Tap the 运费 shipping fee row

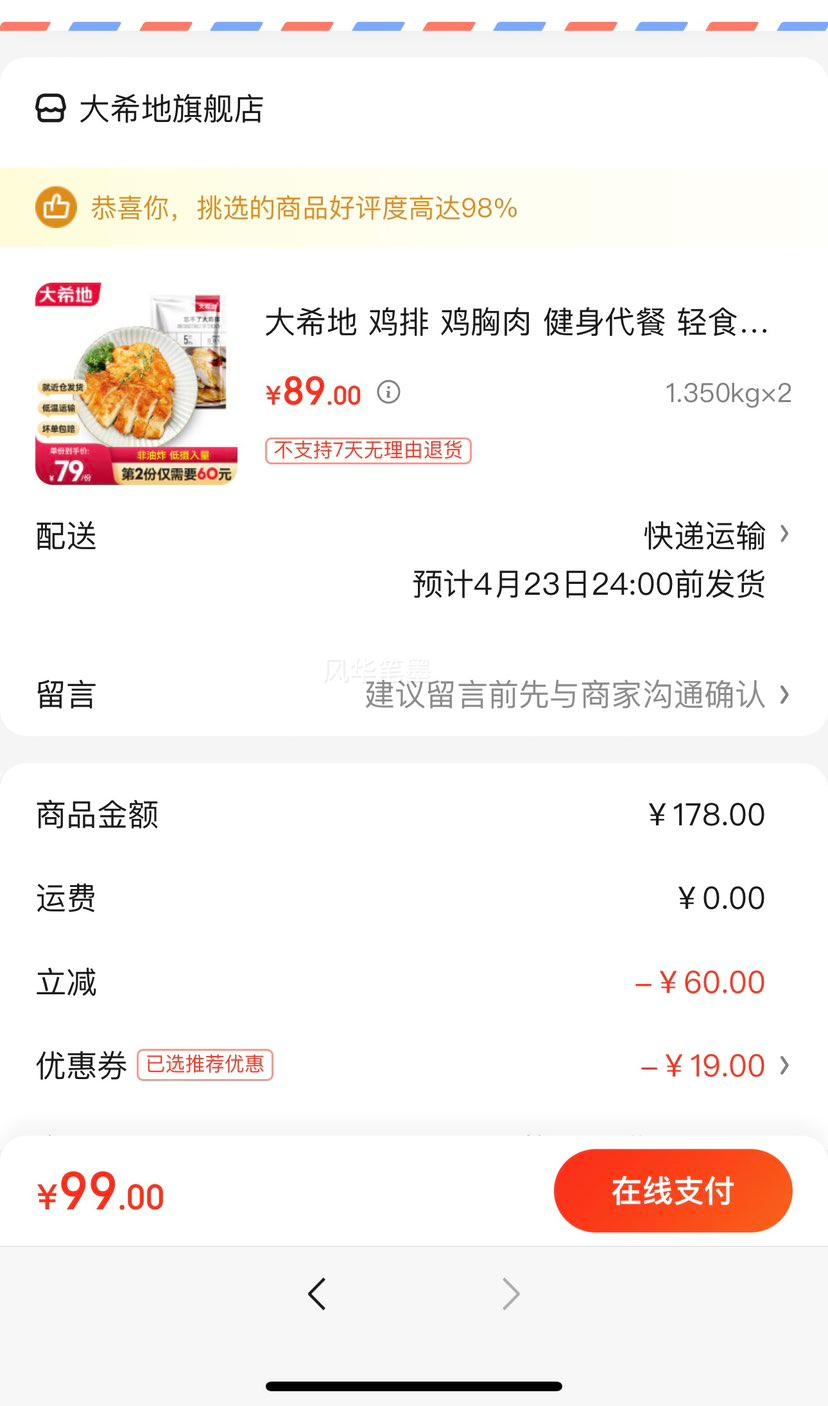[65, 897]
